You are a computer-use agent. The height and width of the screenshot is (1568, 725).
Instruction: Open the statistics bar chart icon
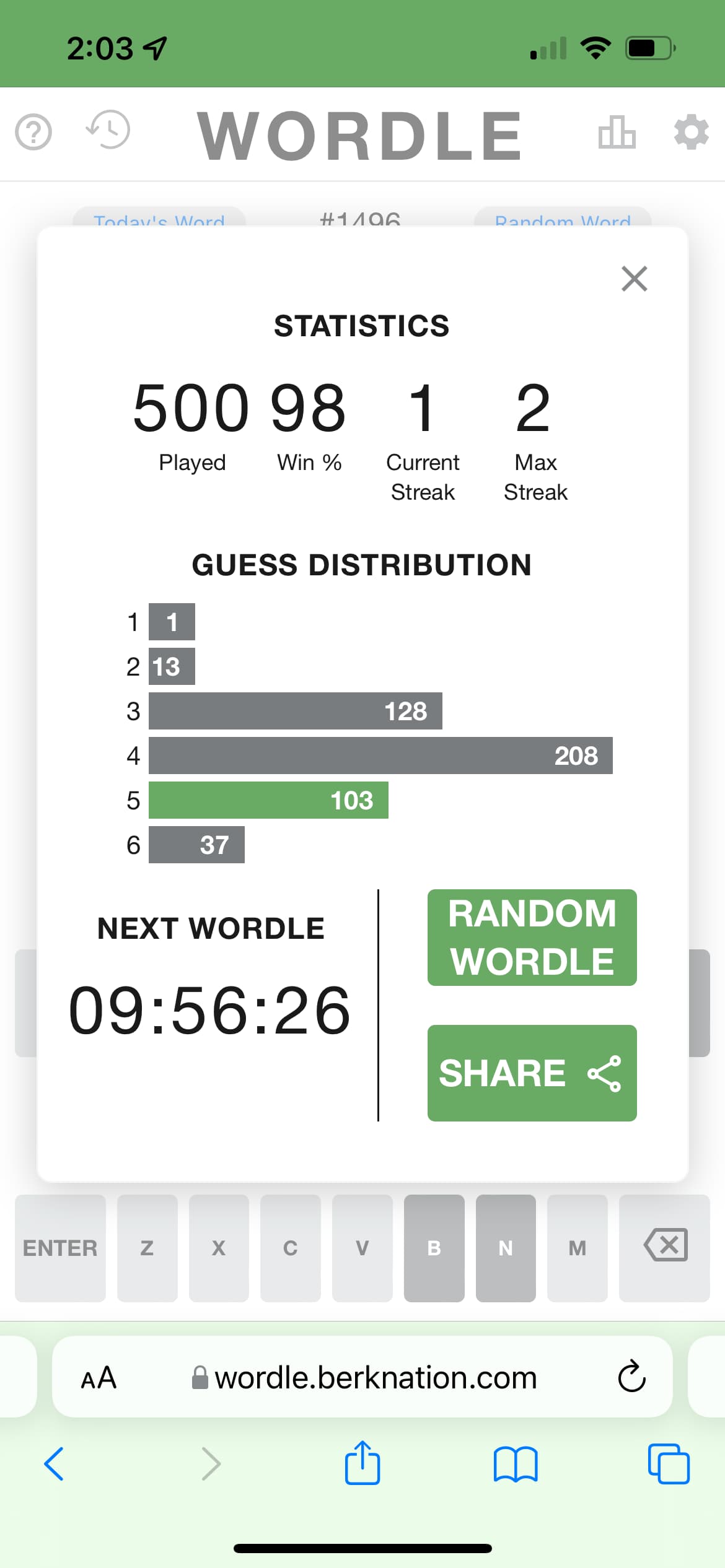click(x=617, y=132)
